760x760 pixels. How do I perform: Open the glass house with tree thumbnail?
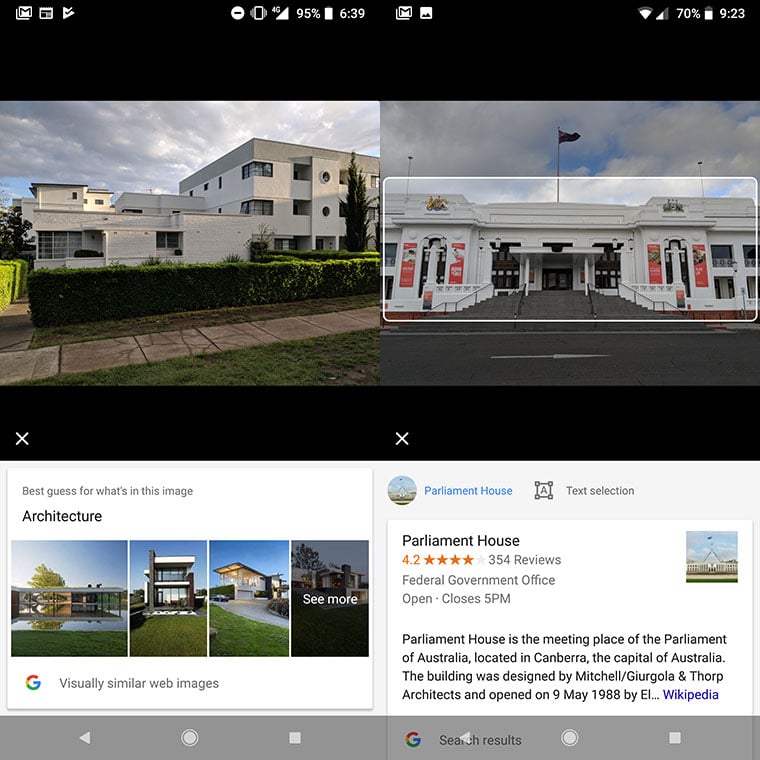pyautogui.click(x=69, y=598)
